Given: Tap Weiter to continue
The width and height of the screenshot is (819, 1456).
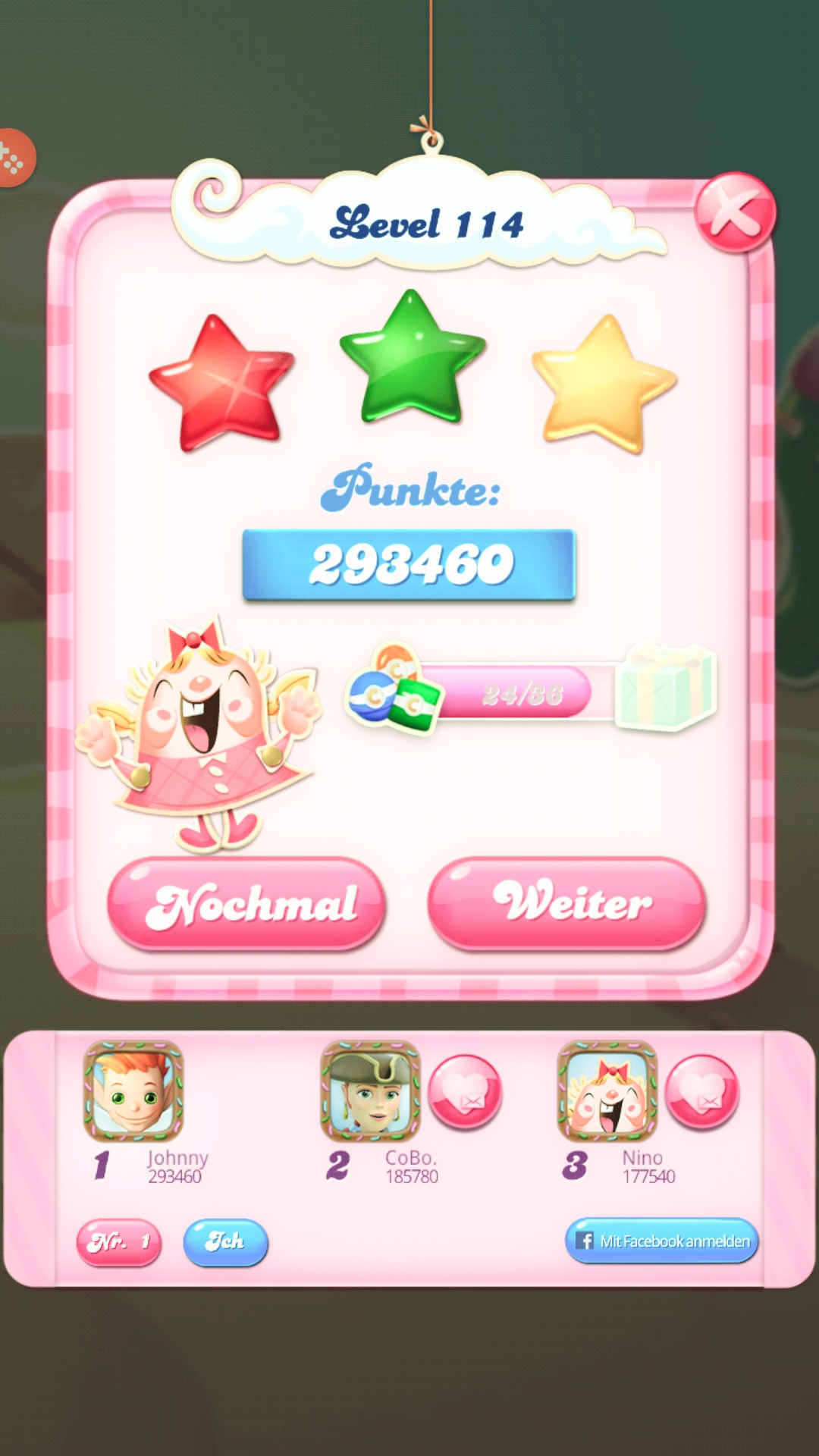Looking at the screenshot, I should 566,902.
